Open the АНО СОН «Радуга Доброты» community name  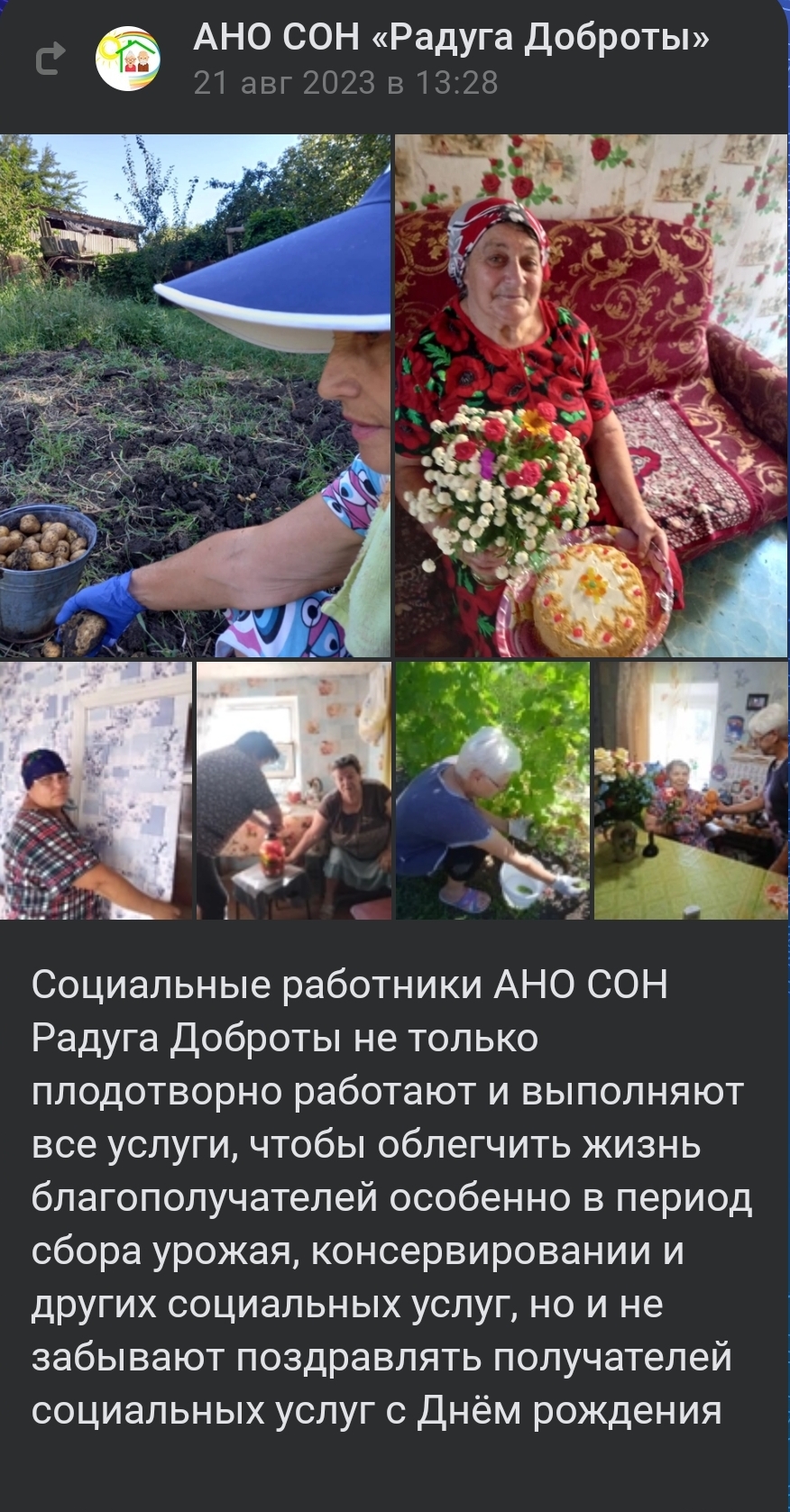pos(452,37)
